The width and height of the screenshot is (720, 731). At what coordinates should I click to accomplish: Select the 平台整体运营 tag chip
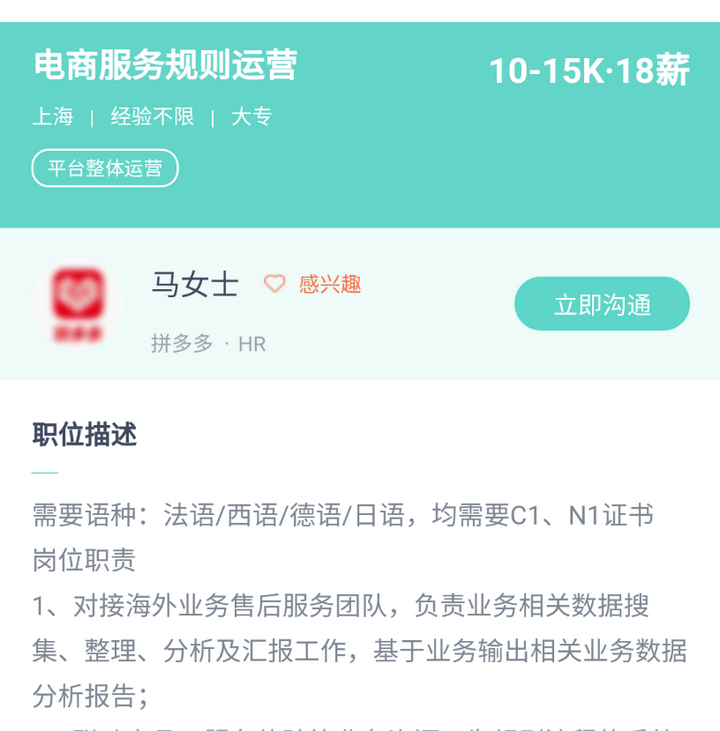click(105, 168)
